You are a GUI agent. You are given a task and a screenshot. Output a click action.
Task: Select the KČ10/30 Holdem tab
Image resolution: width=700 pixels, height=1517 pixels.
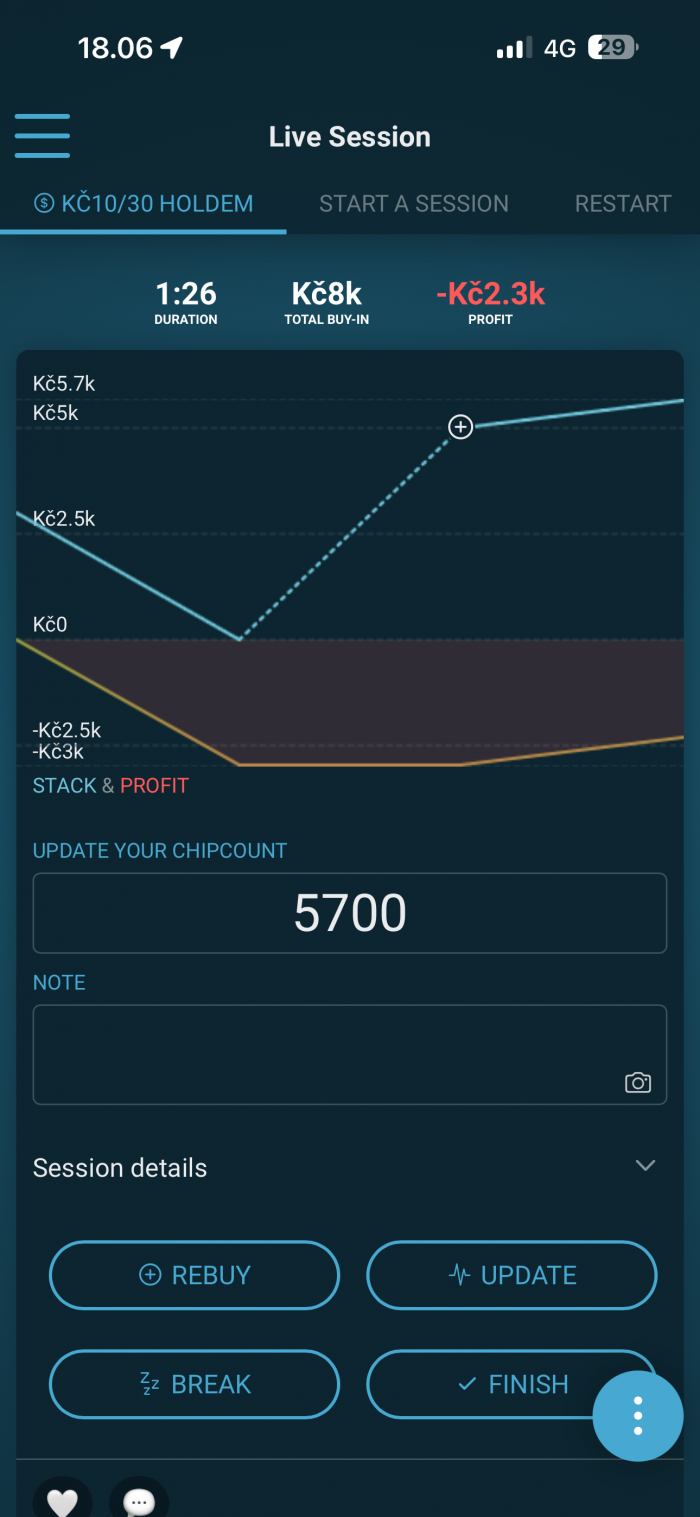point(143,203)
